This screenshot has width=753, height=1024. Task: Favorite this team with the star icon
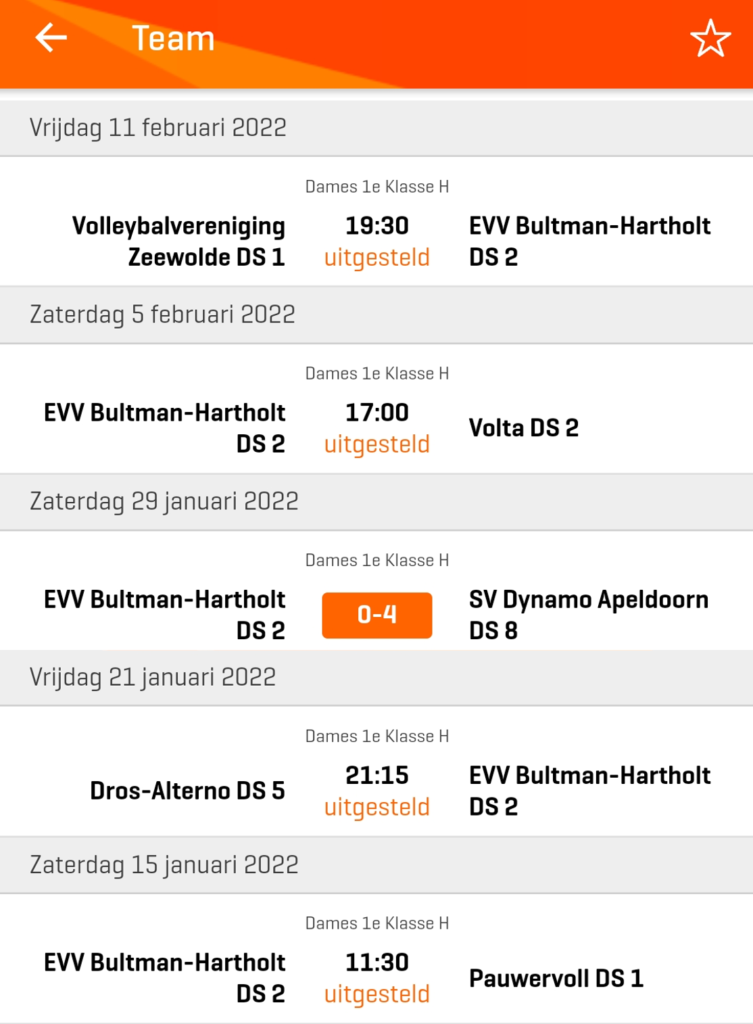[710, 39]
